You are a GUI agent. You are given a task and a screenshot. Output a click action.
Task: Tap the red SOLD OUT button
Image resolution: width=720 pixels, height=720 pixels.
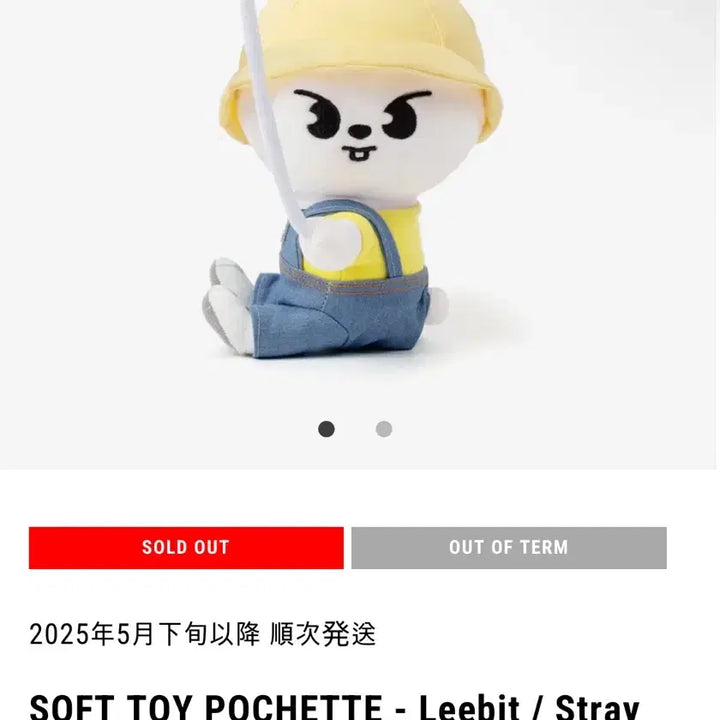click(186, 548)
